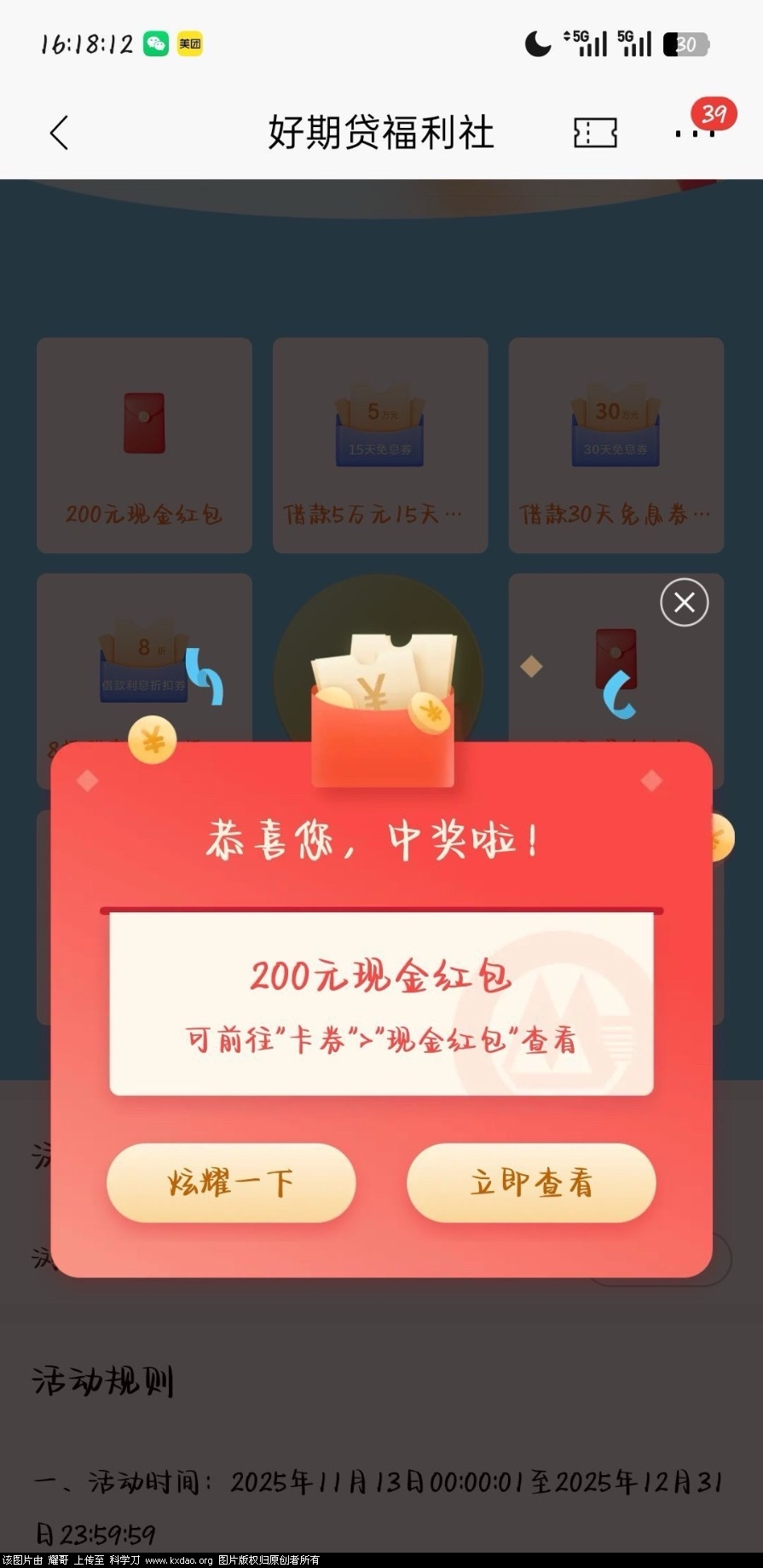Viewport: 763px width, 1568px height.
Task: Go back from 好期贷福利社 page
Action: pyautogui.click(x=59, y=133)
